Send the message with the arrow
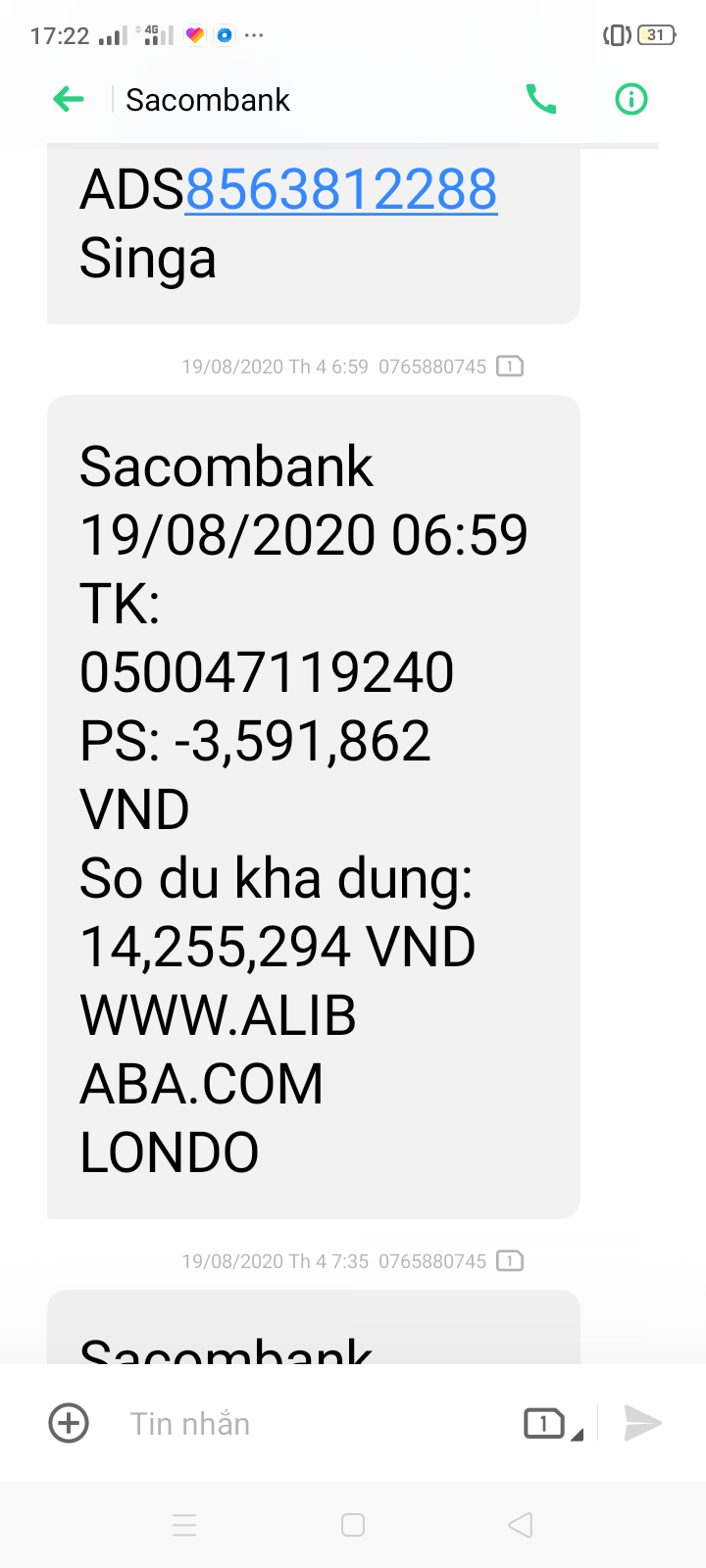Viewport: 706px width, 1568px height. (x=642, y=1423)
